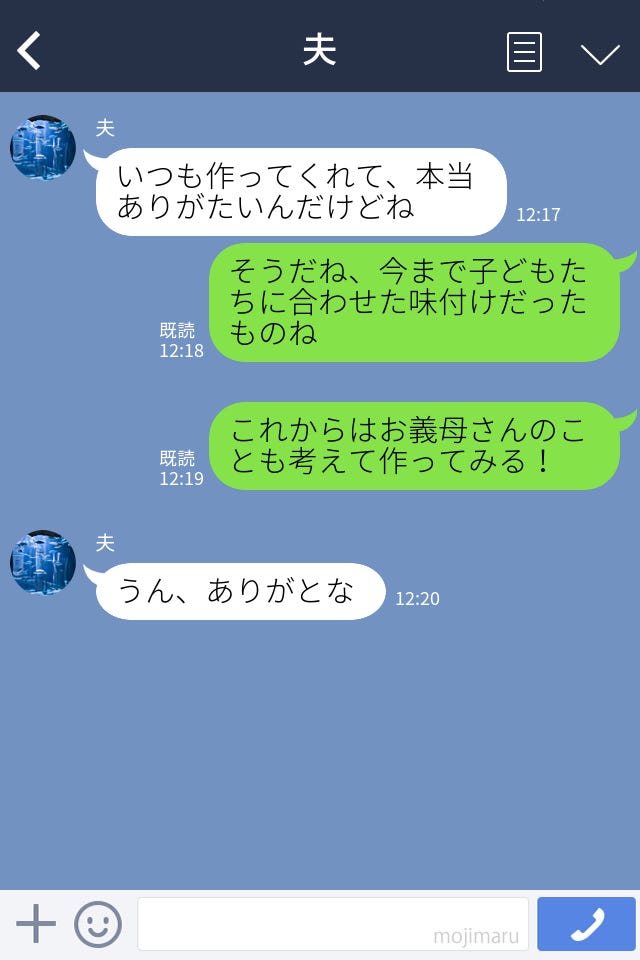
Task: Go back from the 夫 chat
Action: (30, 51)
